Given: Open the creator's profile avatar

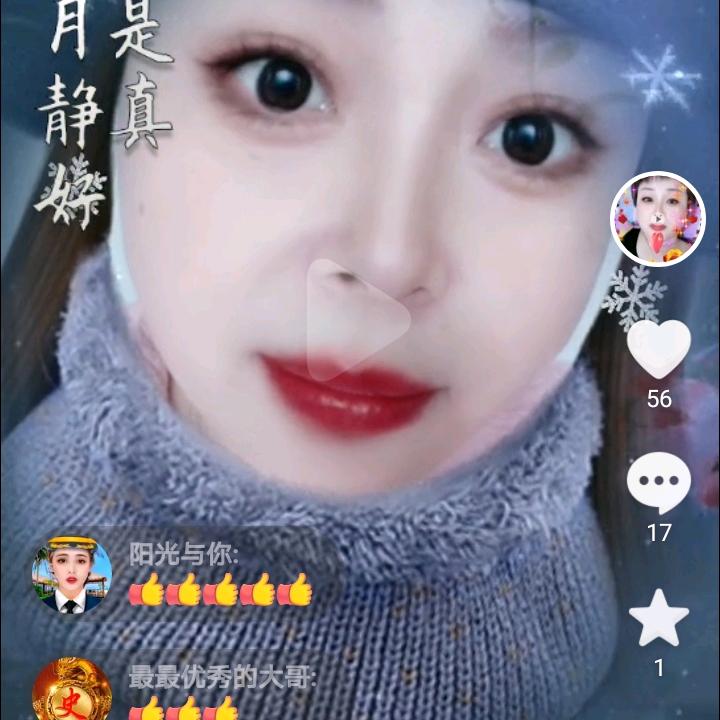Looking at the screenshot, I should (x=657, y=220).
